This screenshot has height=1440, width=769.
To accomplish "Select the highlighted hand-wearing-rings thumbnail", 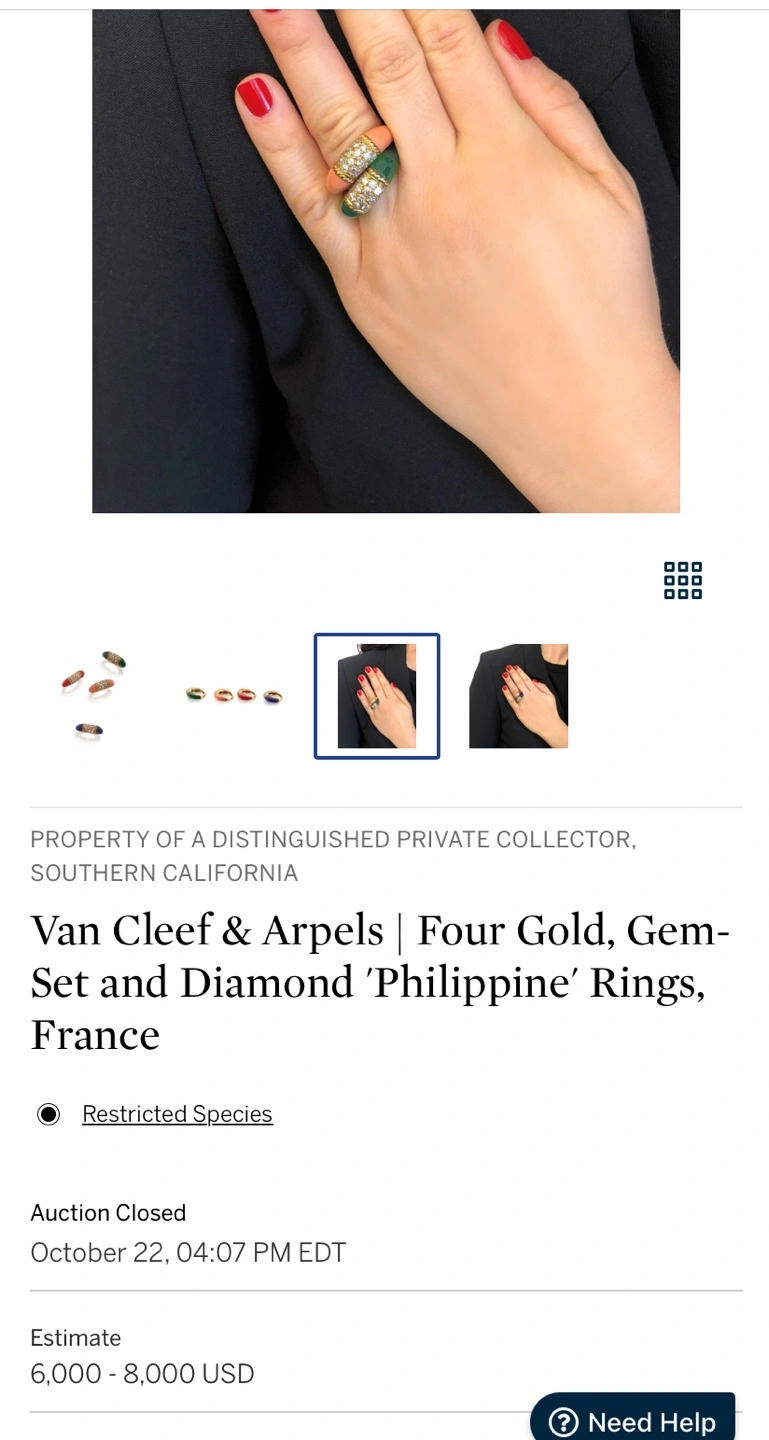I will pyautogui.click(x=377, y=696).
